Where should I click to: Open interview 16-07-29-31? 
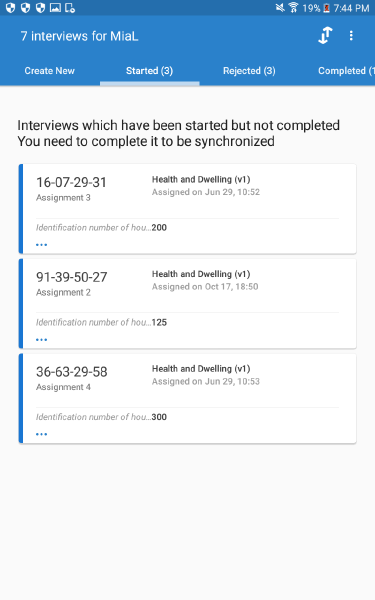(188, 209)
